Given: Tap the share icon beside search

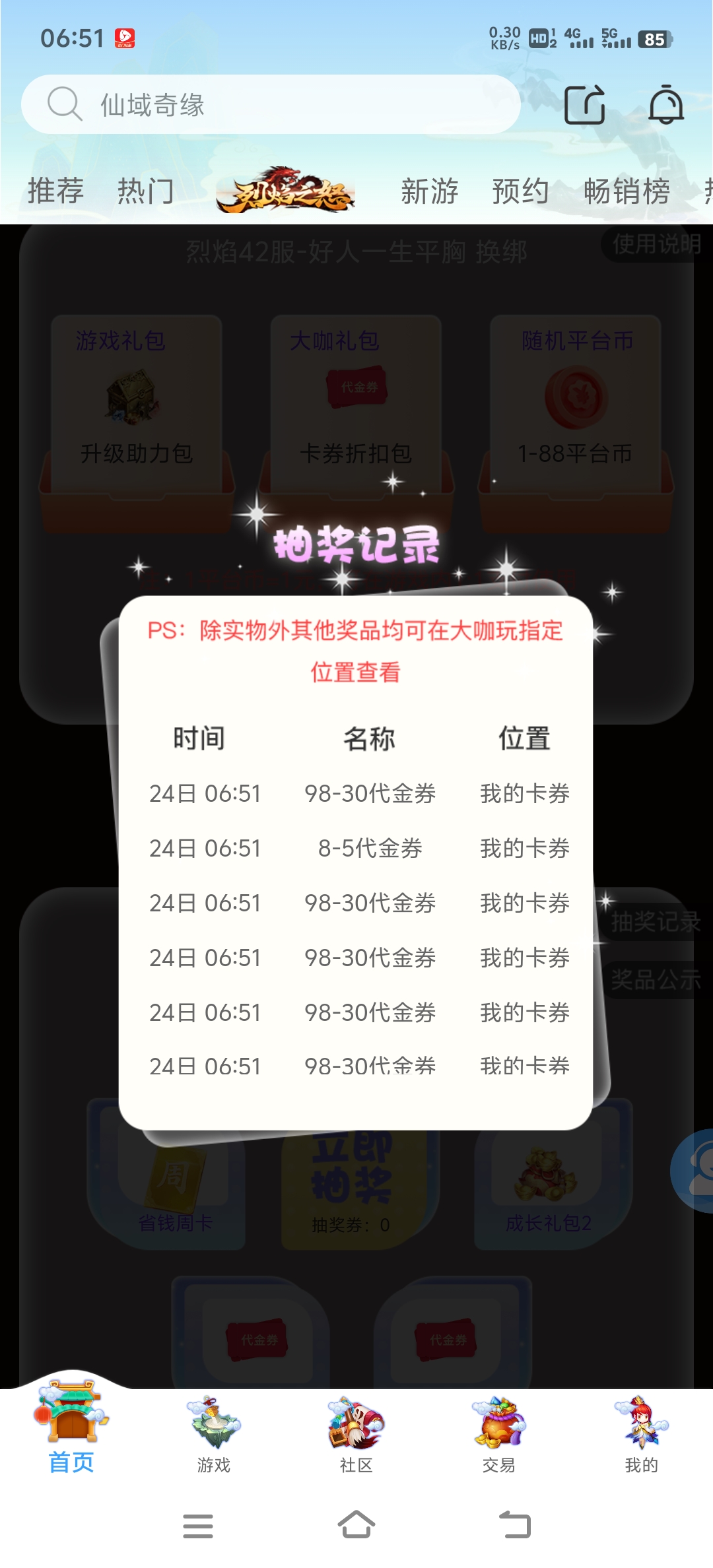Looking at the screenshot, I should [x=584, y=104].
